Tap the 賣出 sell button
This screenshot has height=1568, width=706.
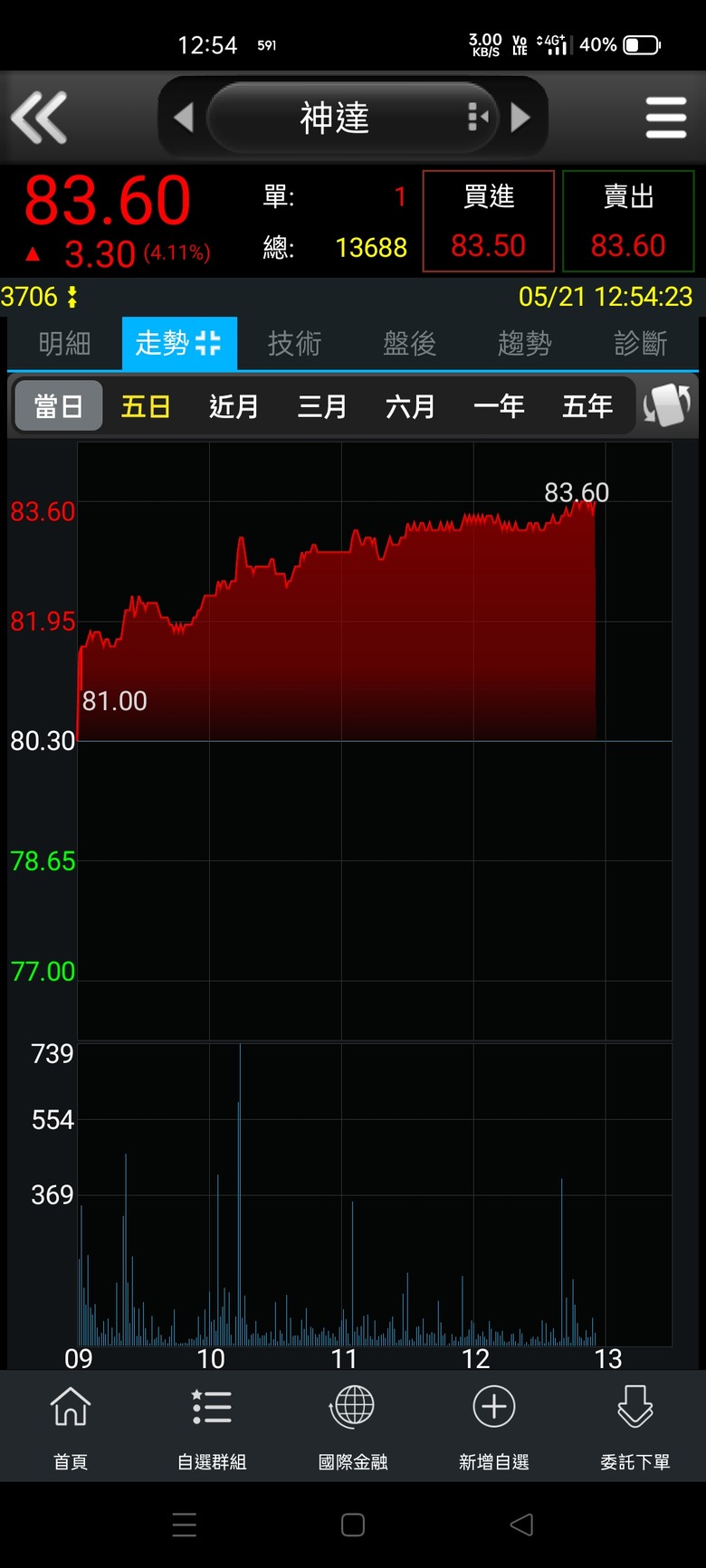[628, 221]
